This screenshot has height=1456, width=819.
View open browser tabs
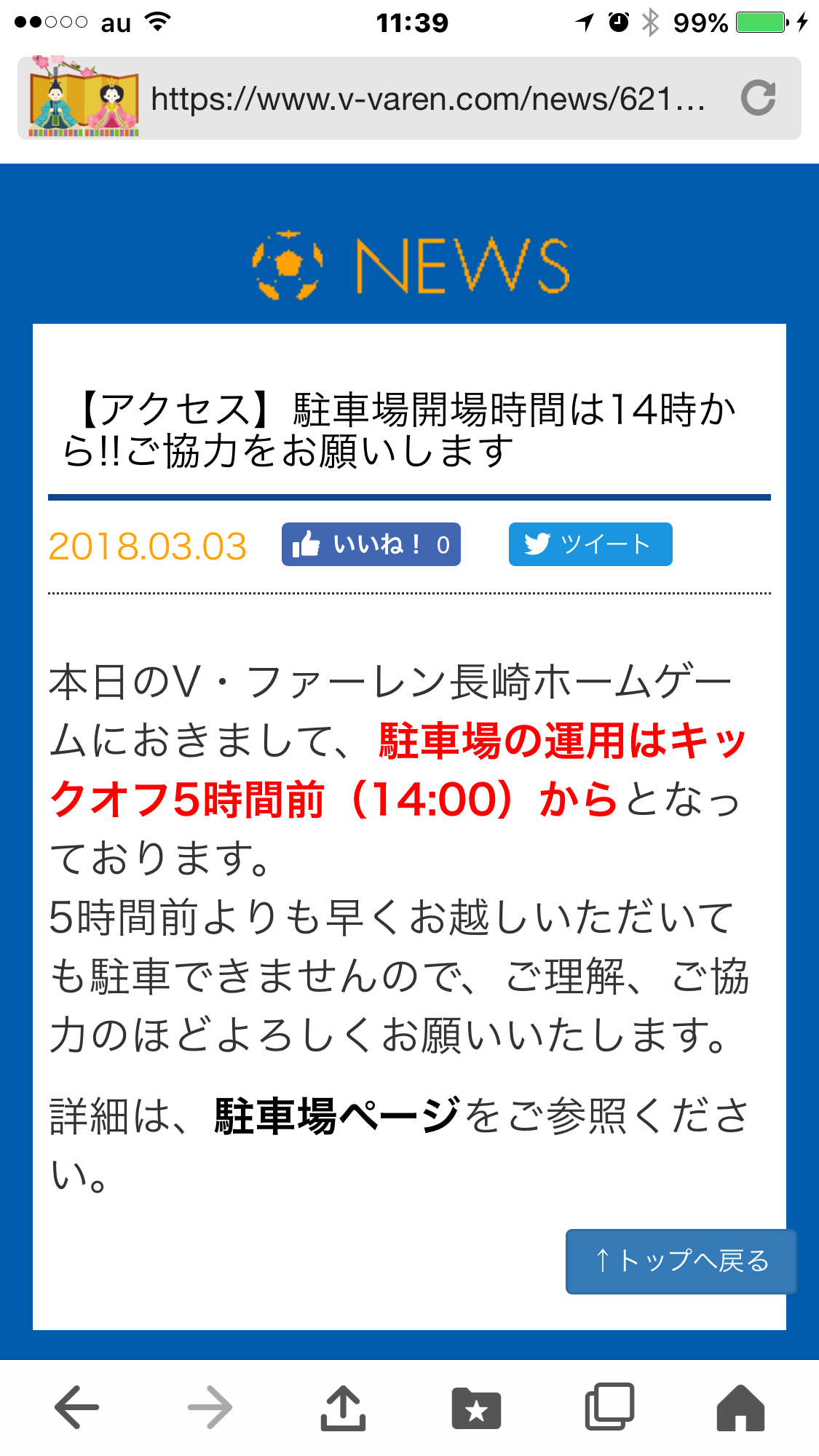609,1407
